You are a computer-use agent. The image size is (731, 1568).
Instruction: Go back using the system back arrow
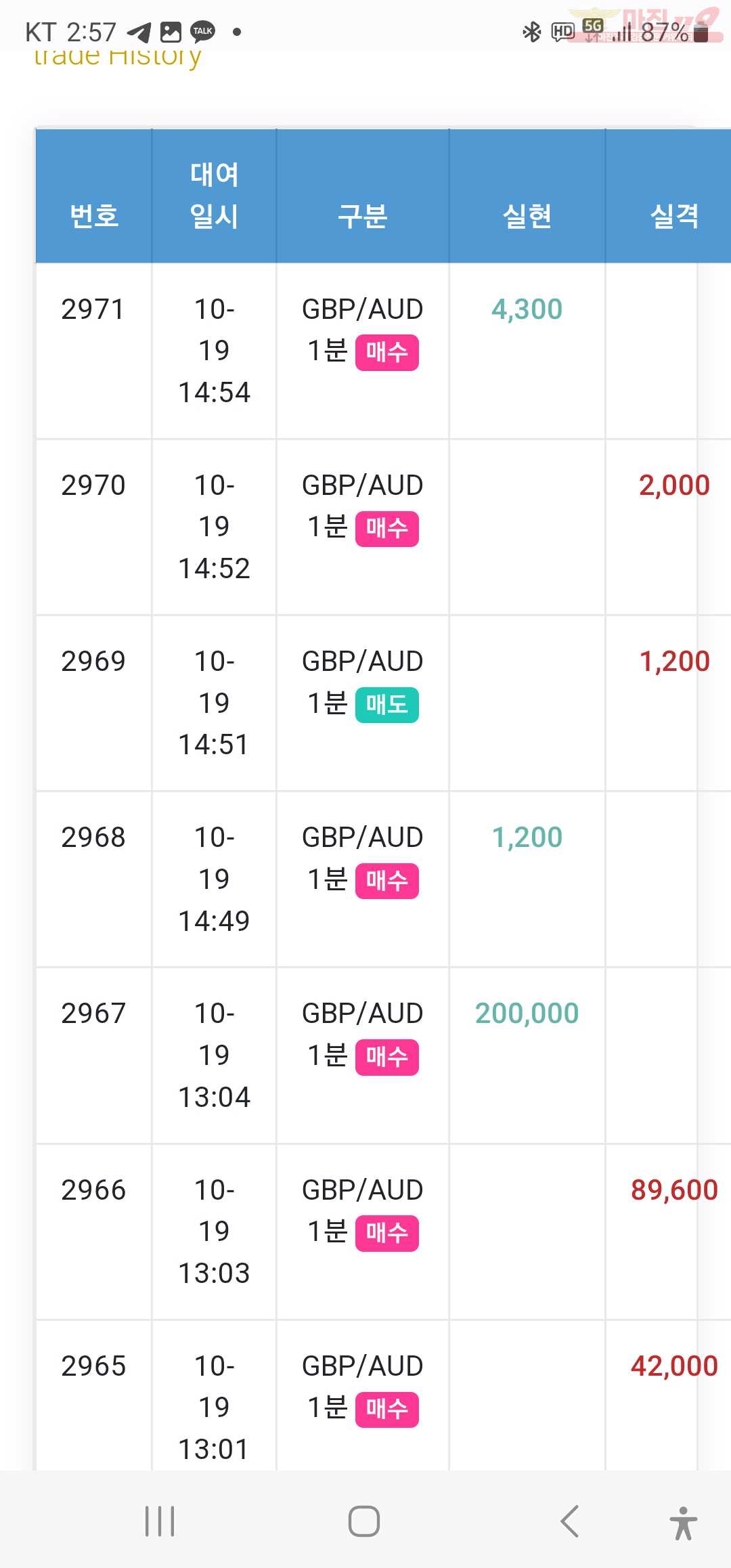(x=570, y=1521)
